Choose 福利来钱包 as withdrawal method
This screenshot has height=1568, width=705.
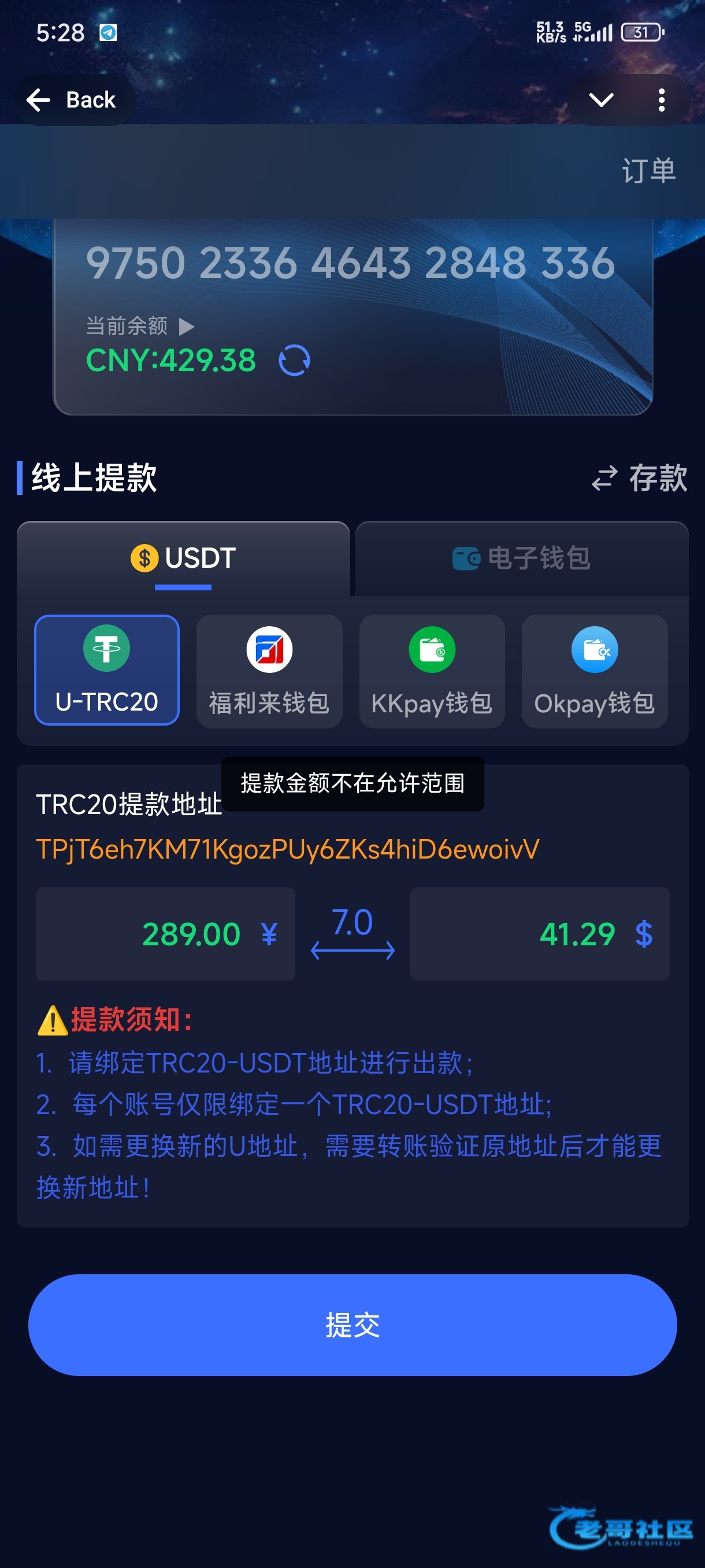(269, 671)
